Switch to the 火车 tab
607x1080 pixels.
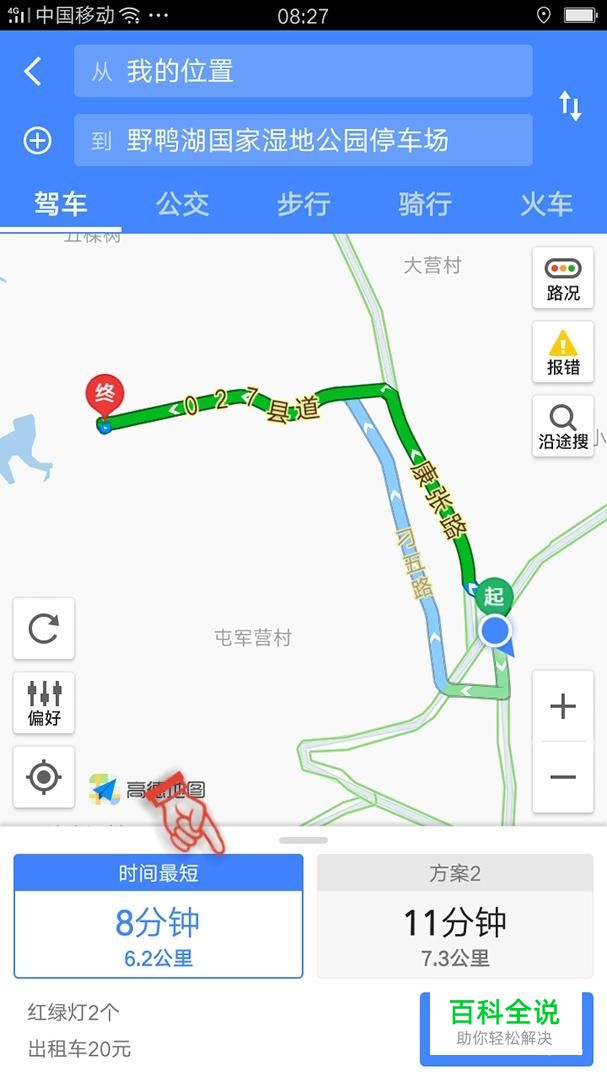(x=546, y=204)
